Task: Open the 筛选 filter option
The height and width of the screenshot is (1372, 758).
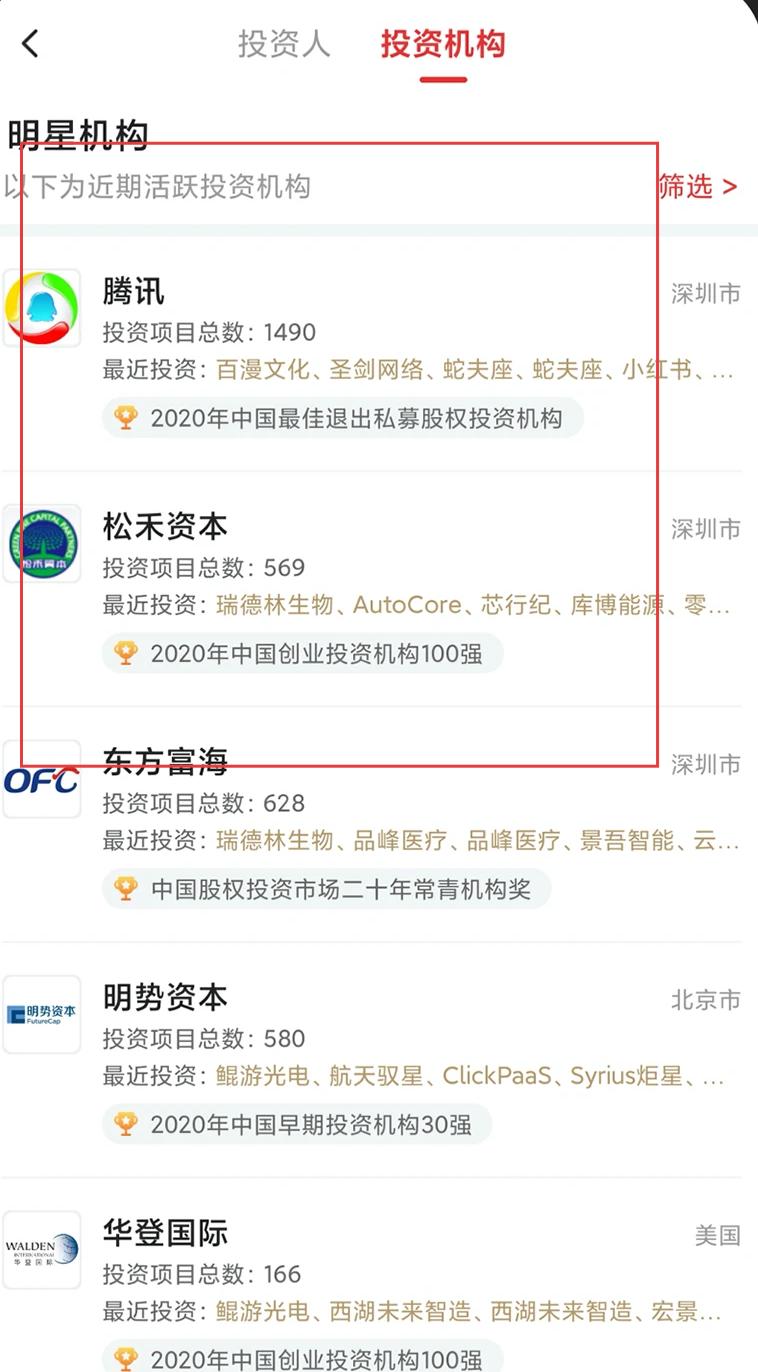Action: (x=697, y=186)
